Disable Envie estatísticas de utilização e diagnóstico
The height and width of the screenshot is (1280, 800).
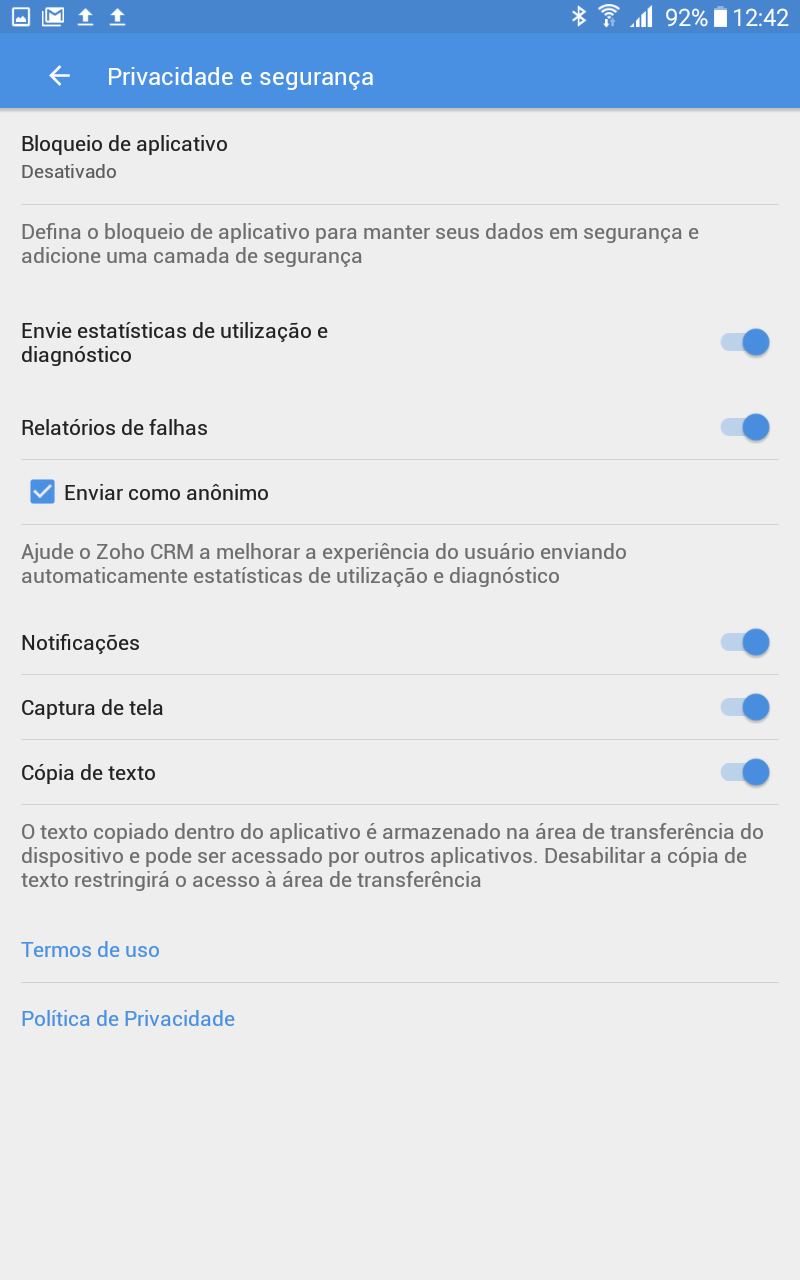pos(745,342)
